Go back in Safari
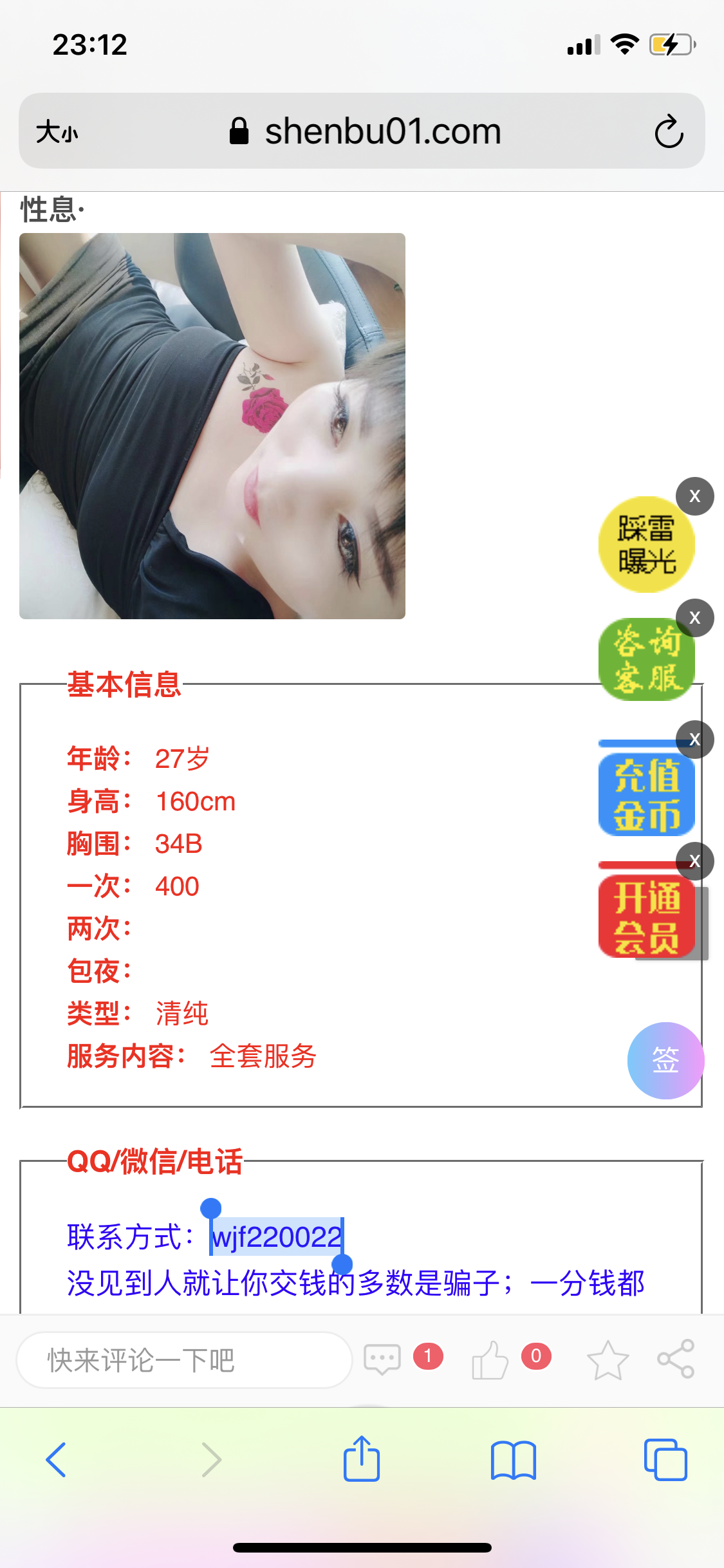724x1568 pixels. coord(57,1460)
